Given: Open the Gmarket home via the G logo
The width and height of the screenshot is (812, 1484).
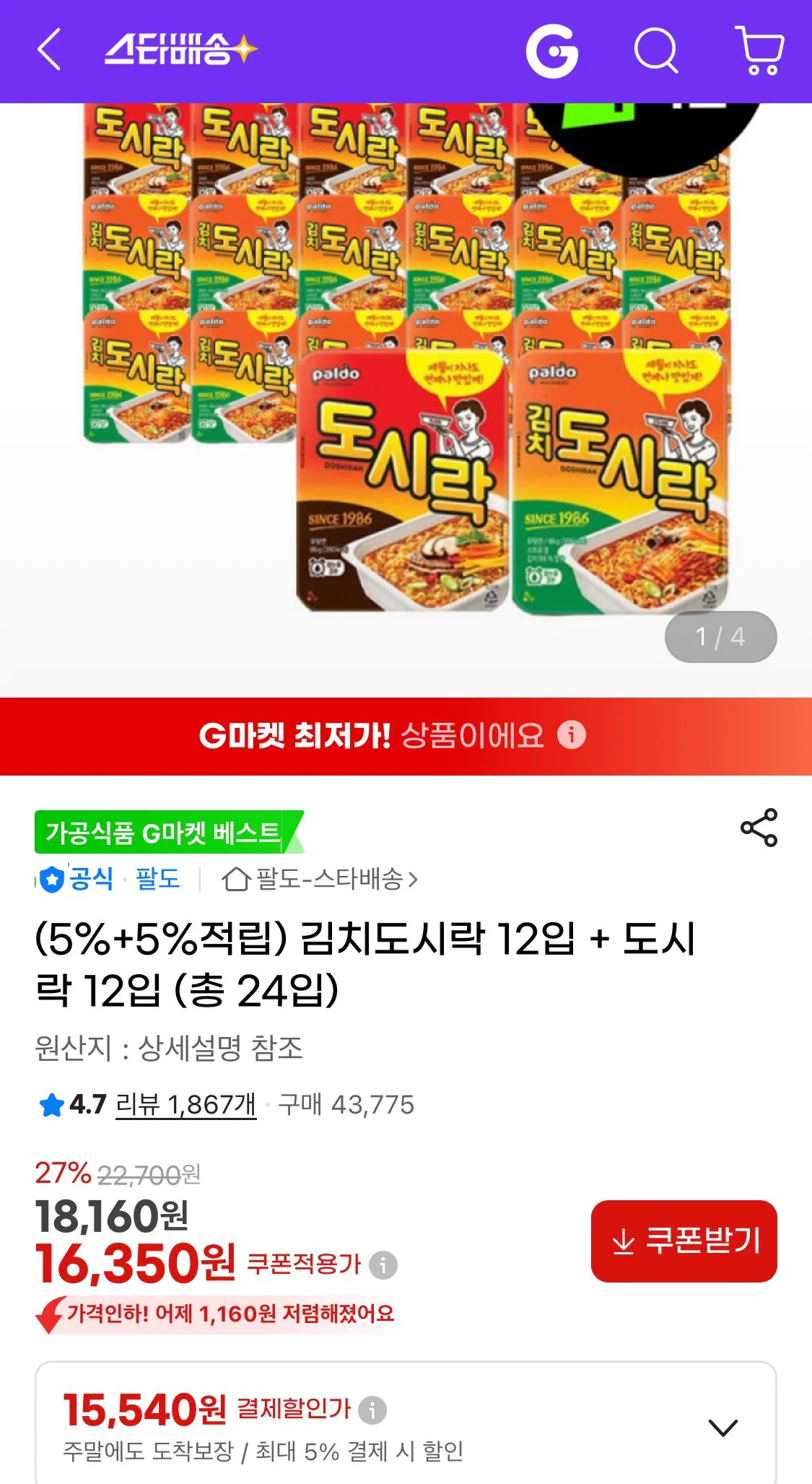Looking at the screenshot, I should click(x=551, y=51).
